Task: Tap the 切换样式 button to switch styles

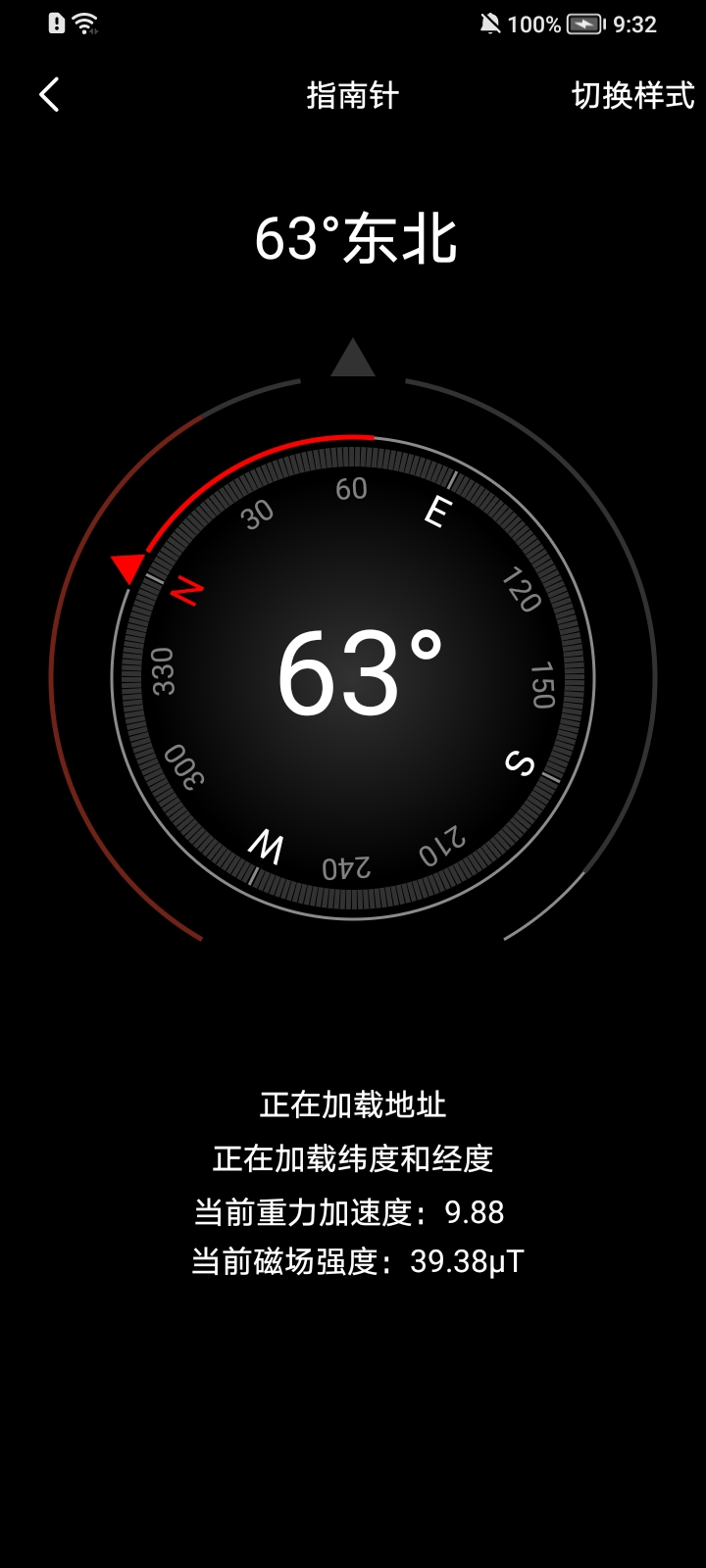Action: coord(632,97)
